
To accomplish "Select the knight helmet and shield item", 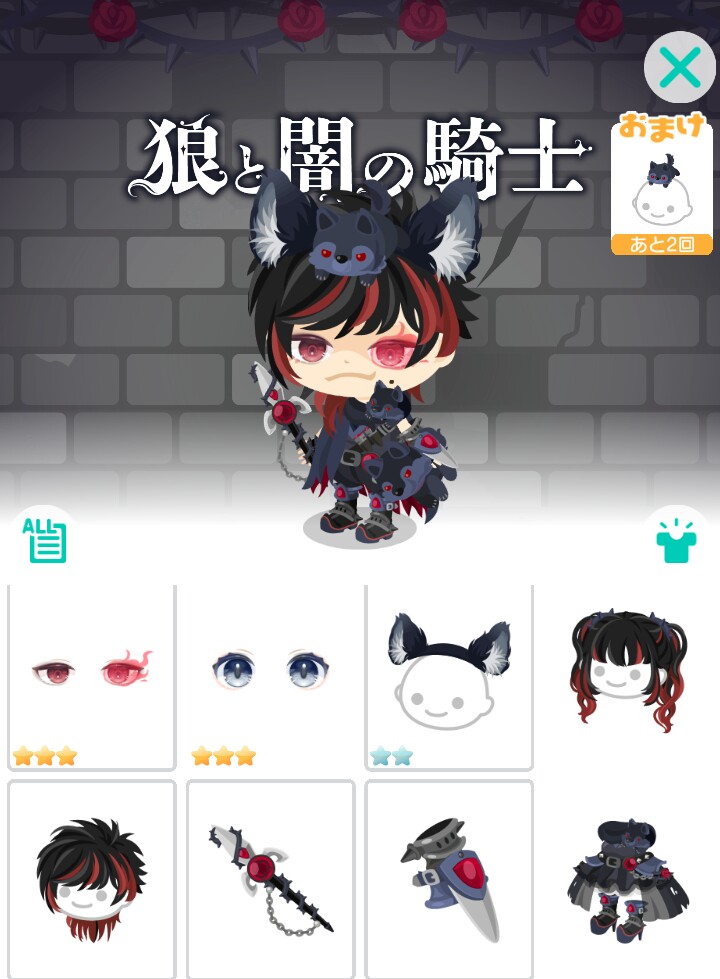I will click(x=449, y=880).
